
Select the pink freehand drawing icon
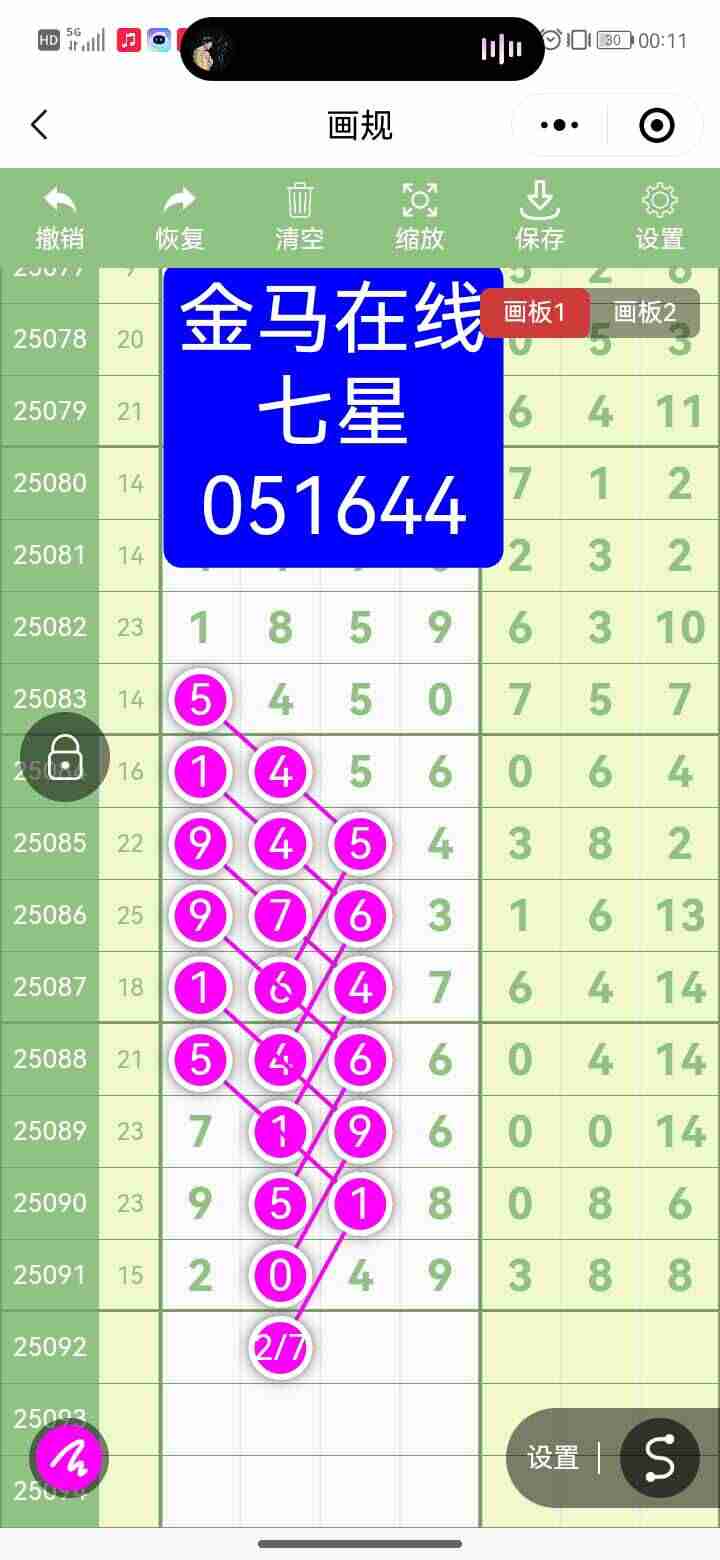click(x=67, y=1458)
